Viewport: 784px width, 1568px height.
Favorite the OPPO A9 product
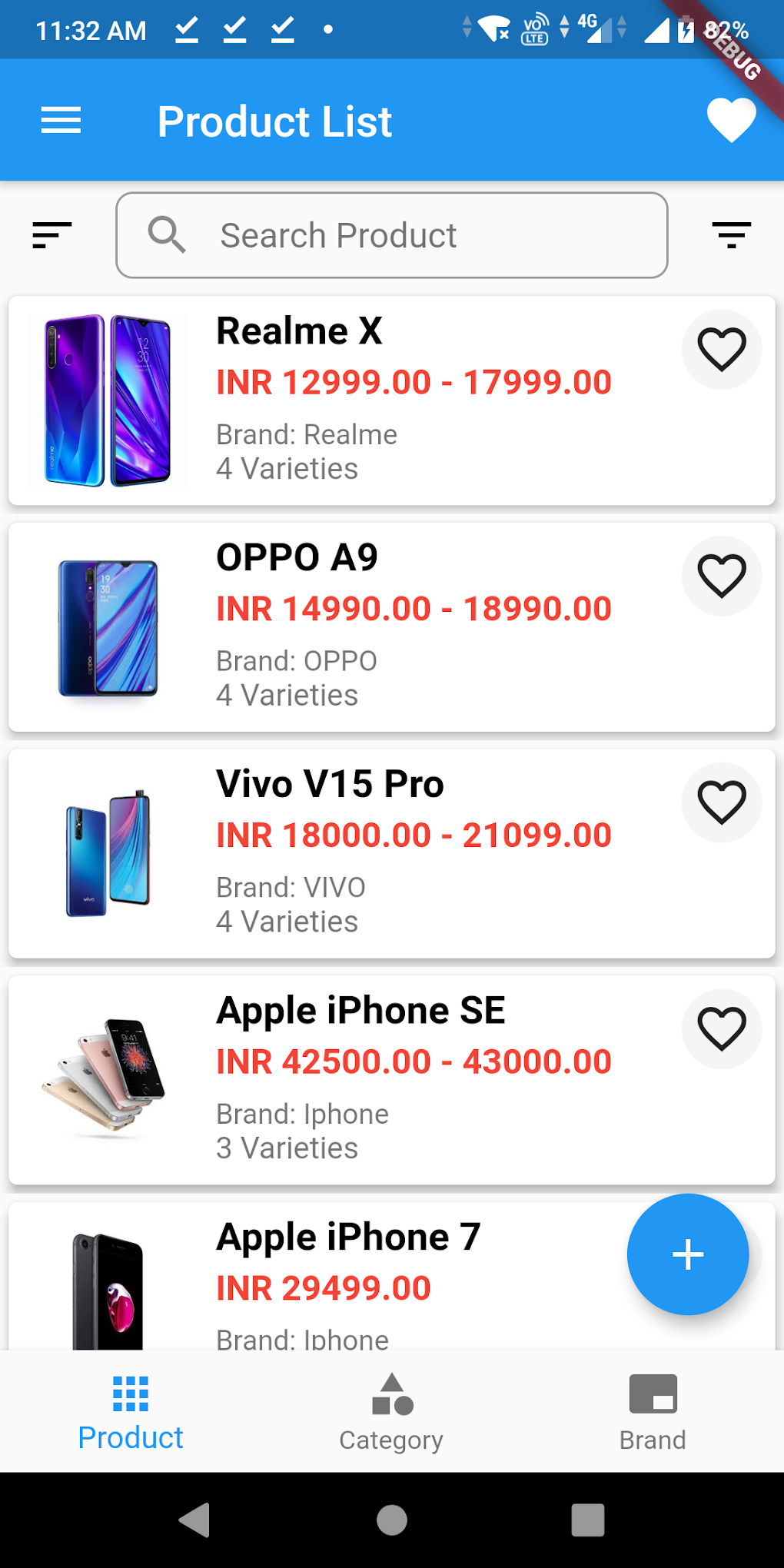(721, 576)
